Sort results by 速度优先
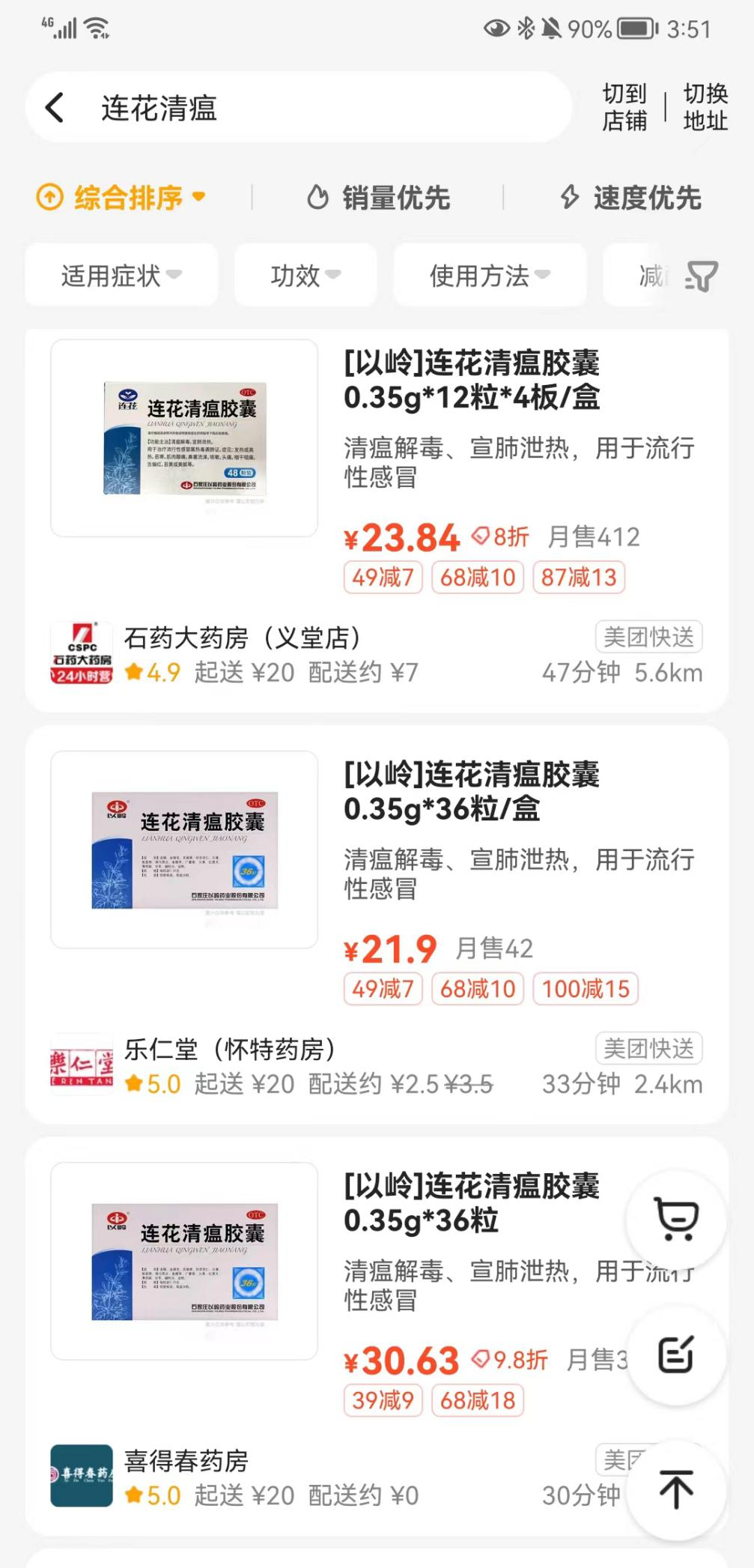The width and height of the screenshot is (754, 1568). 630,198
